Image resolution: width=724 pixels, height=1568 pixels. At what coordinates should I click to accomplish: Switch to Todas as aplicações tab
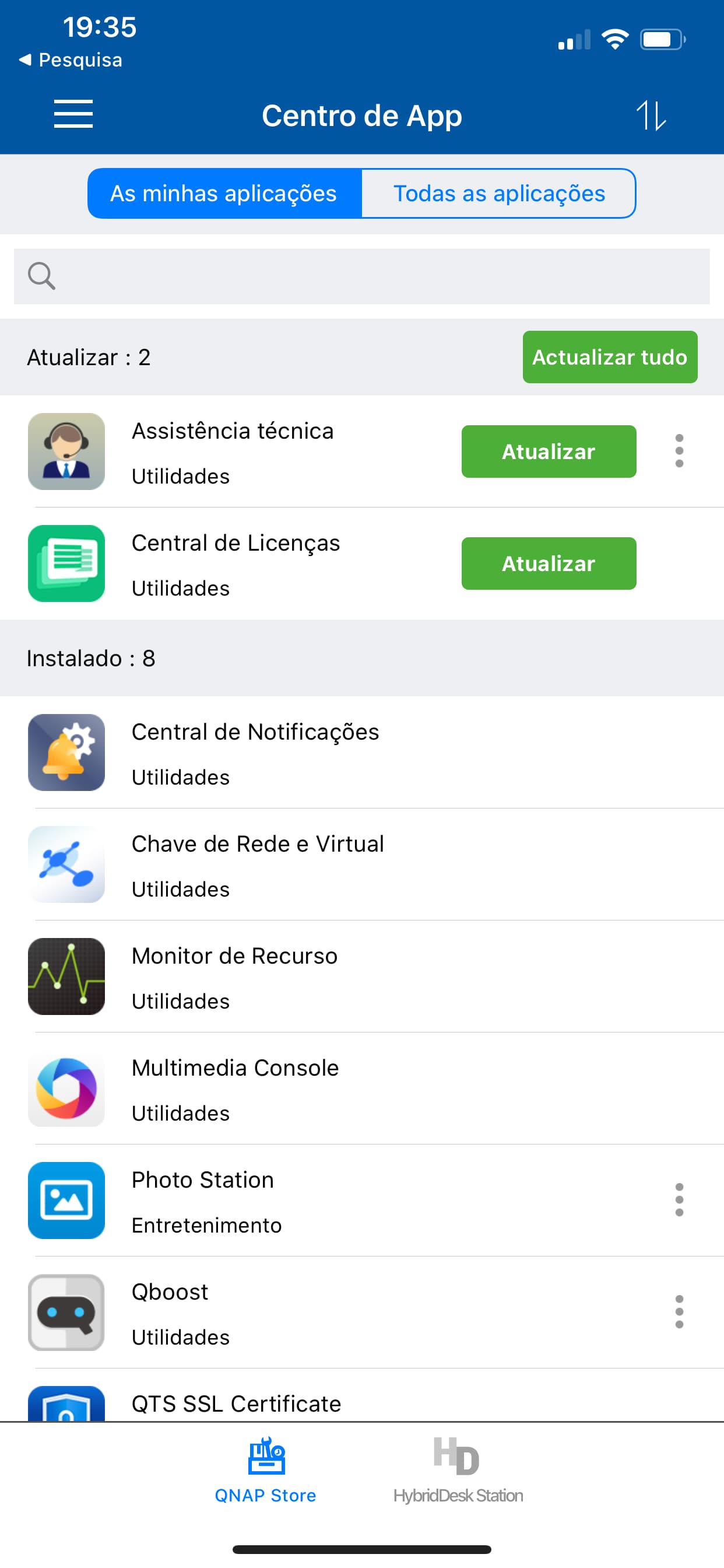498,194
